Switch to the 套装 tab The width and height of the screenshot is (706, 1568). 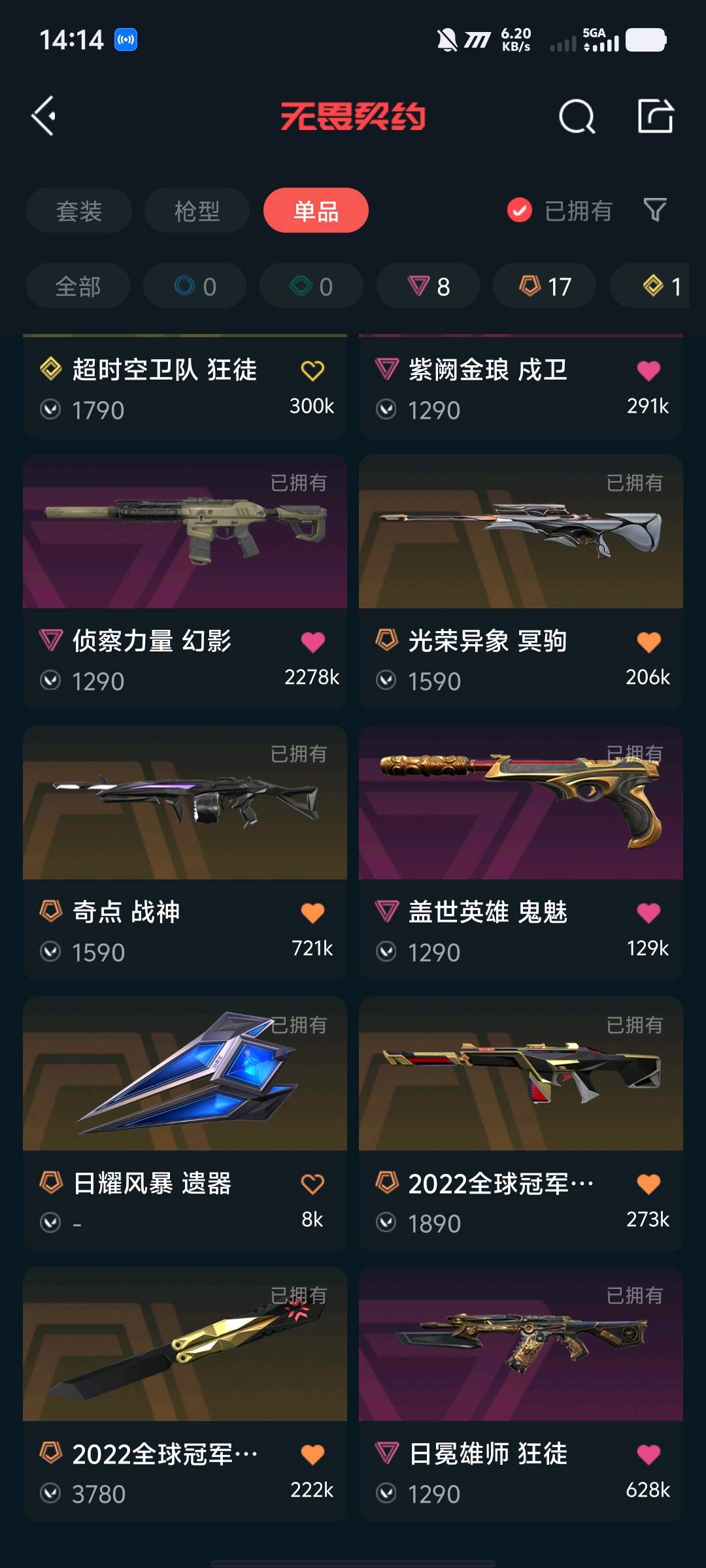pos(79,210)
